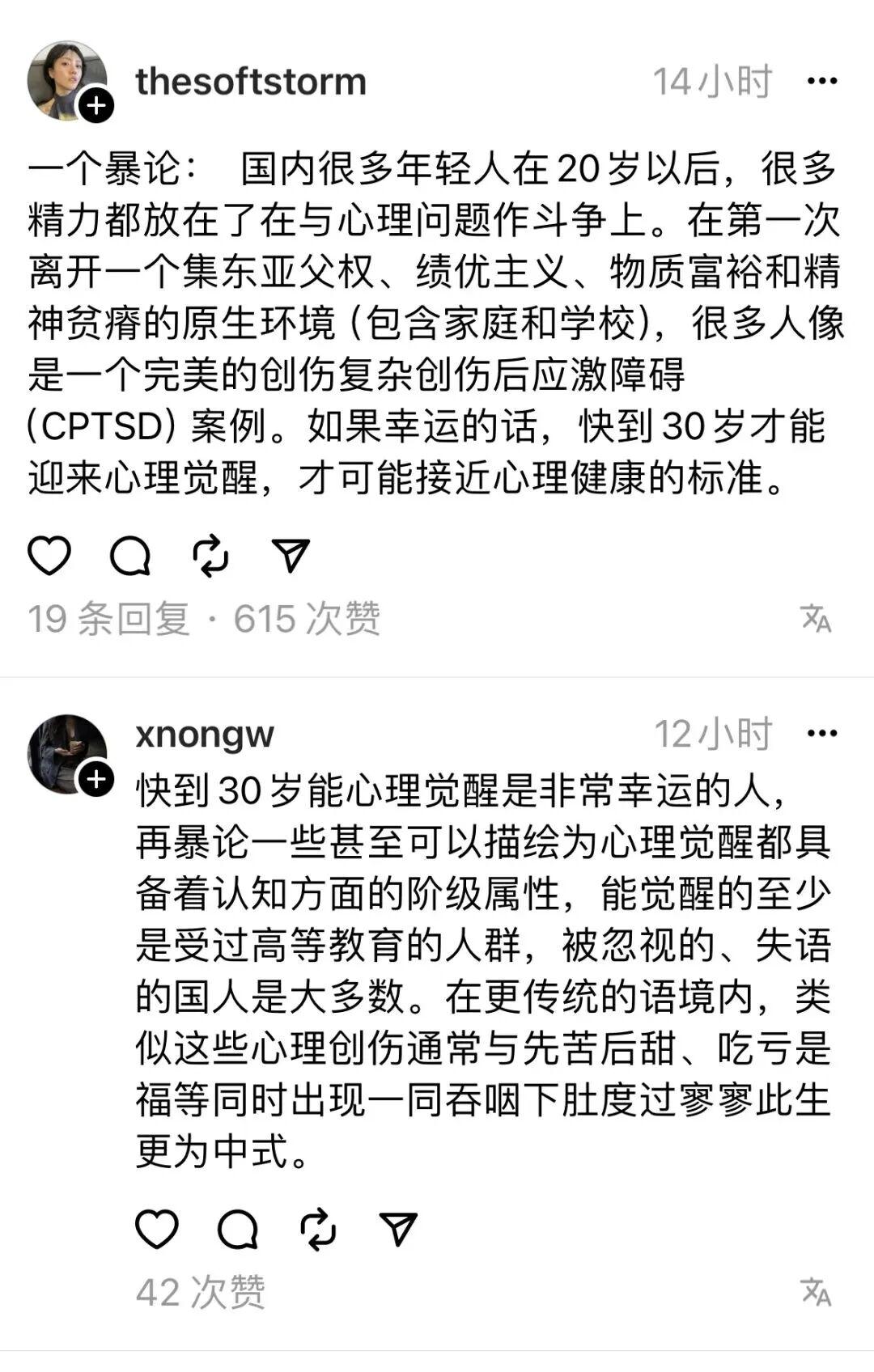Repost xnongw's reply
The image size is (874, 1372).
tap(318, 1230)
